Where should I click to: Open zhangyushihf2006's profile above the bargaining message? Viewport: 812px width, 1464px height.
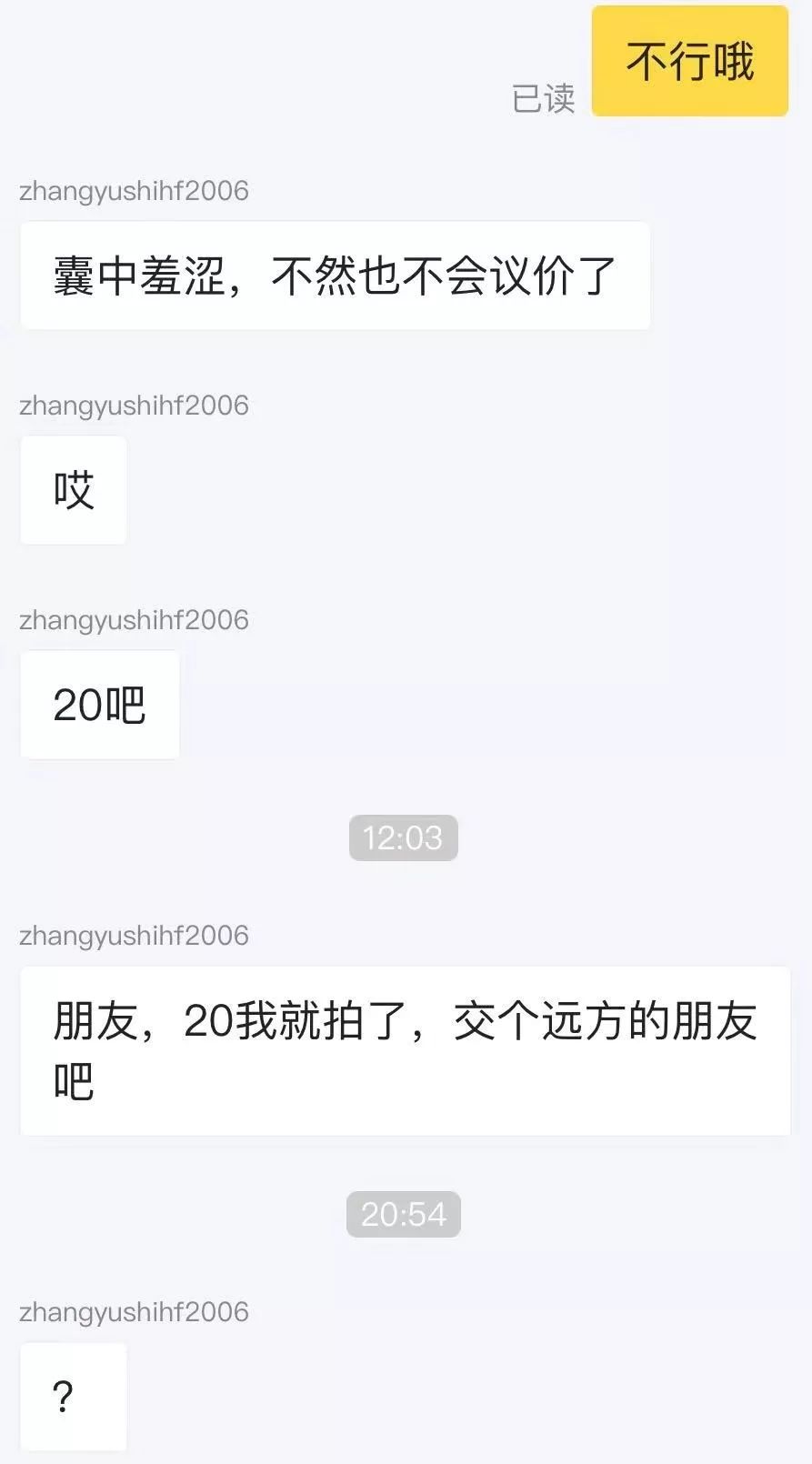point(133,191)
